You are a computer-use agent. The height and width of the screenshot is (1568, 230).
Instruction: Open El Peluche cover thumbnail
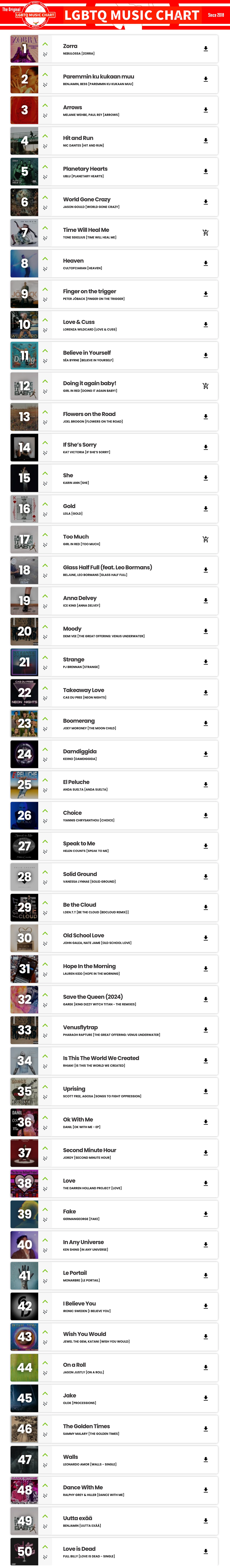pos(24,785)
